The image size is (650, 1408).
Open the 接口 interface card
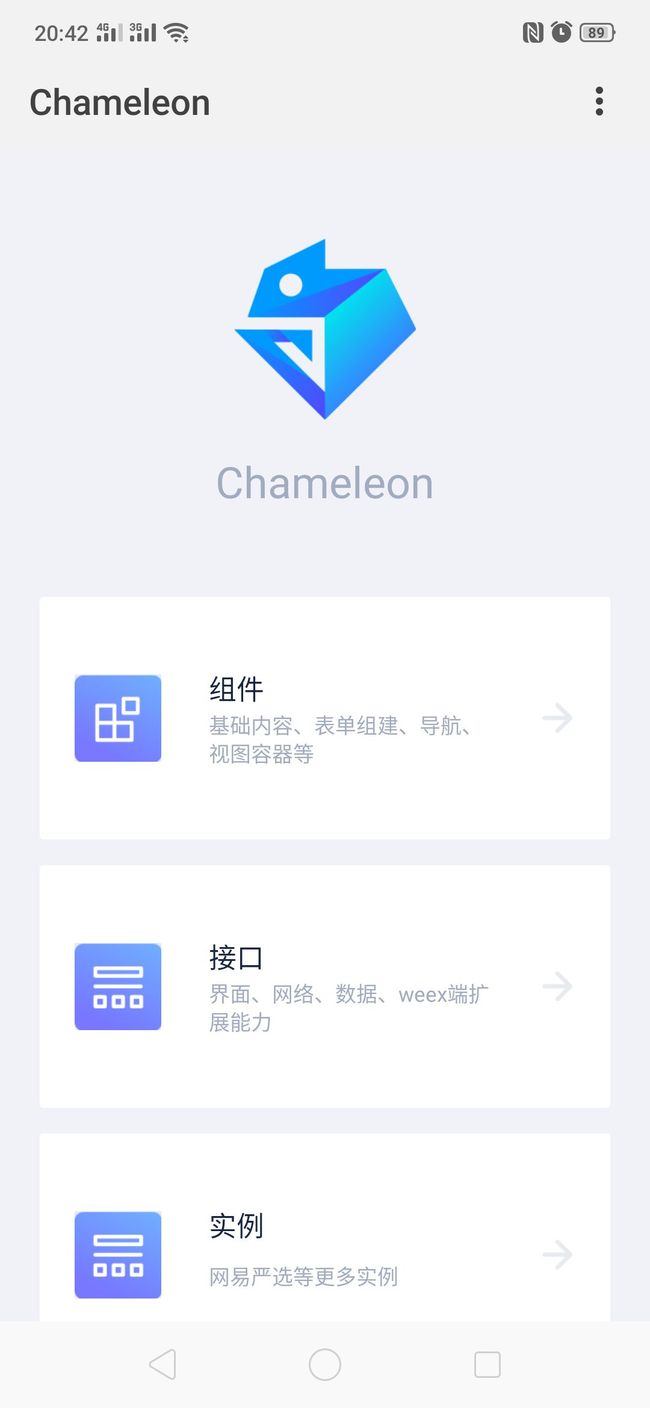click(x=325, y=986)
